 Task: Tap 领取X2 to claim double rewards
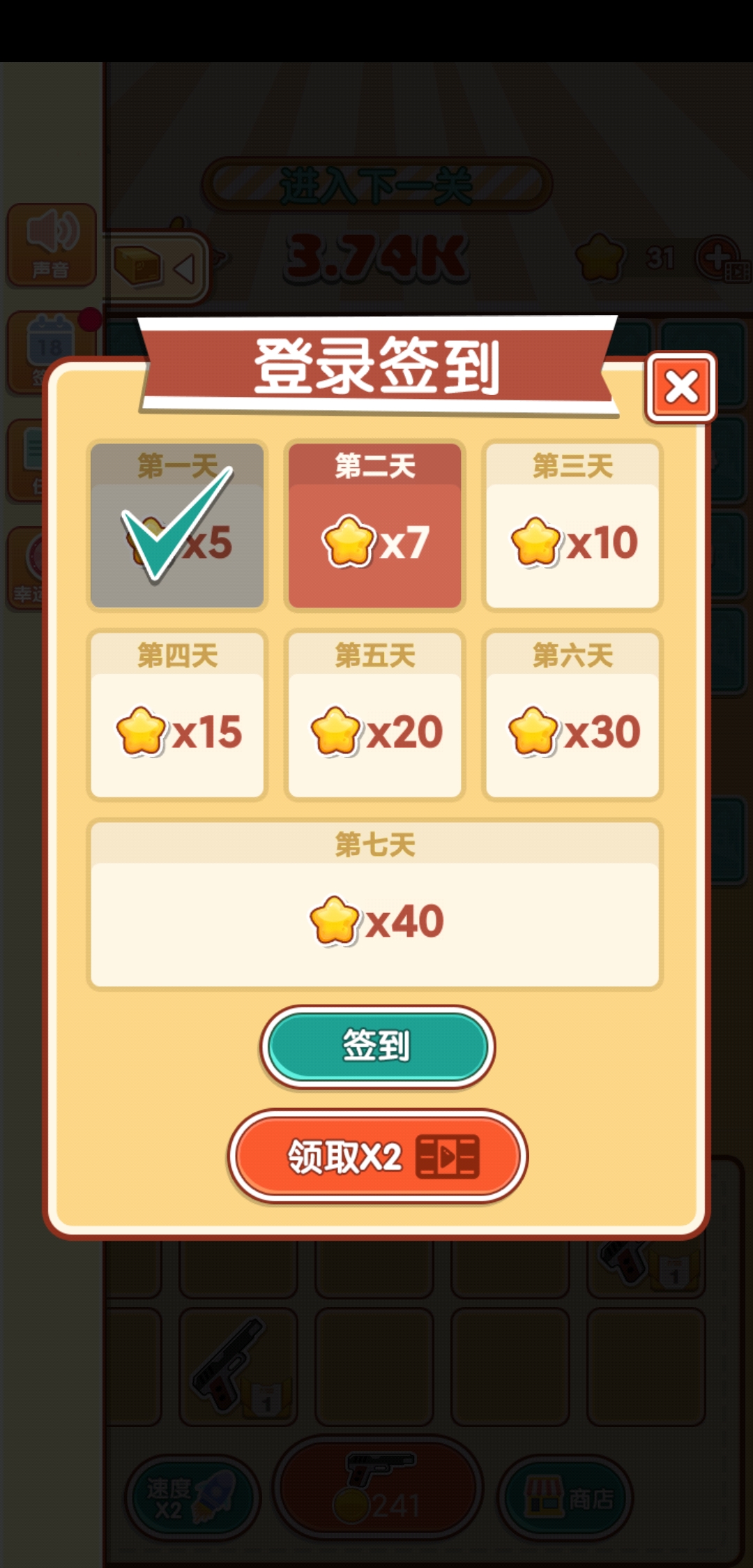pyautogui.click(x=376, y=1156)
